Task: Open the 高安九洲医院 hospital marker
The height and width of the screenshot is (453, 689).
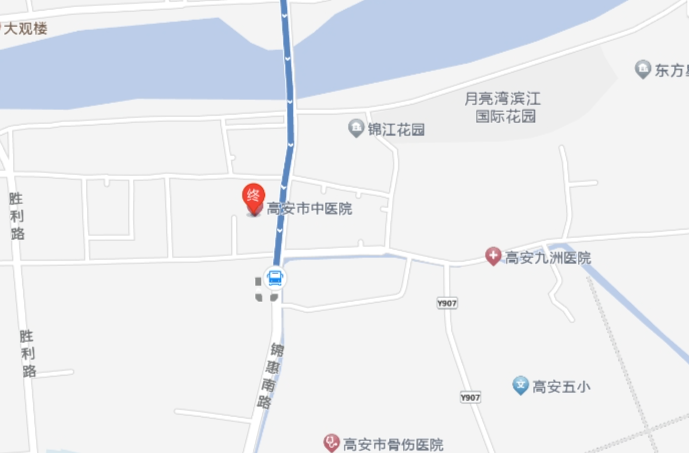Action: 493,257
